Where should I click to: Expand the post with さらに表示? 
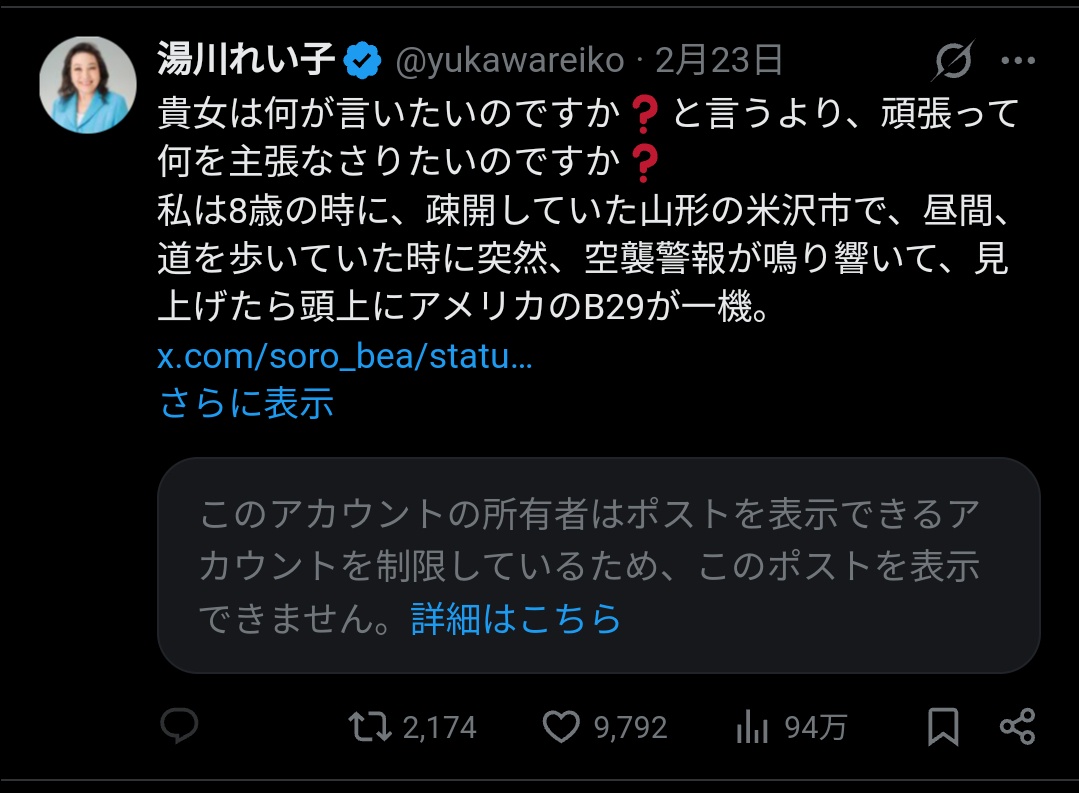pos(246,403)
